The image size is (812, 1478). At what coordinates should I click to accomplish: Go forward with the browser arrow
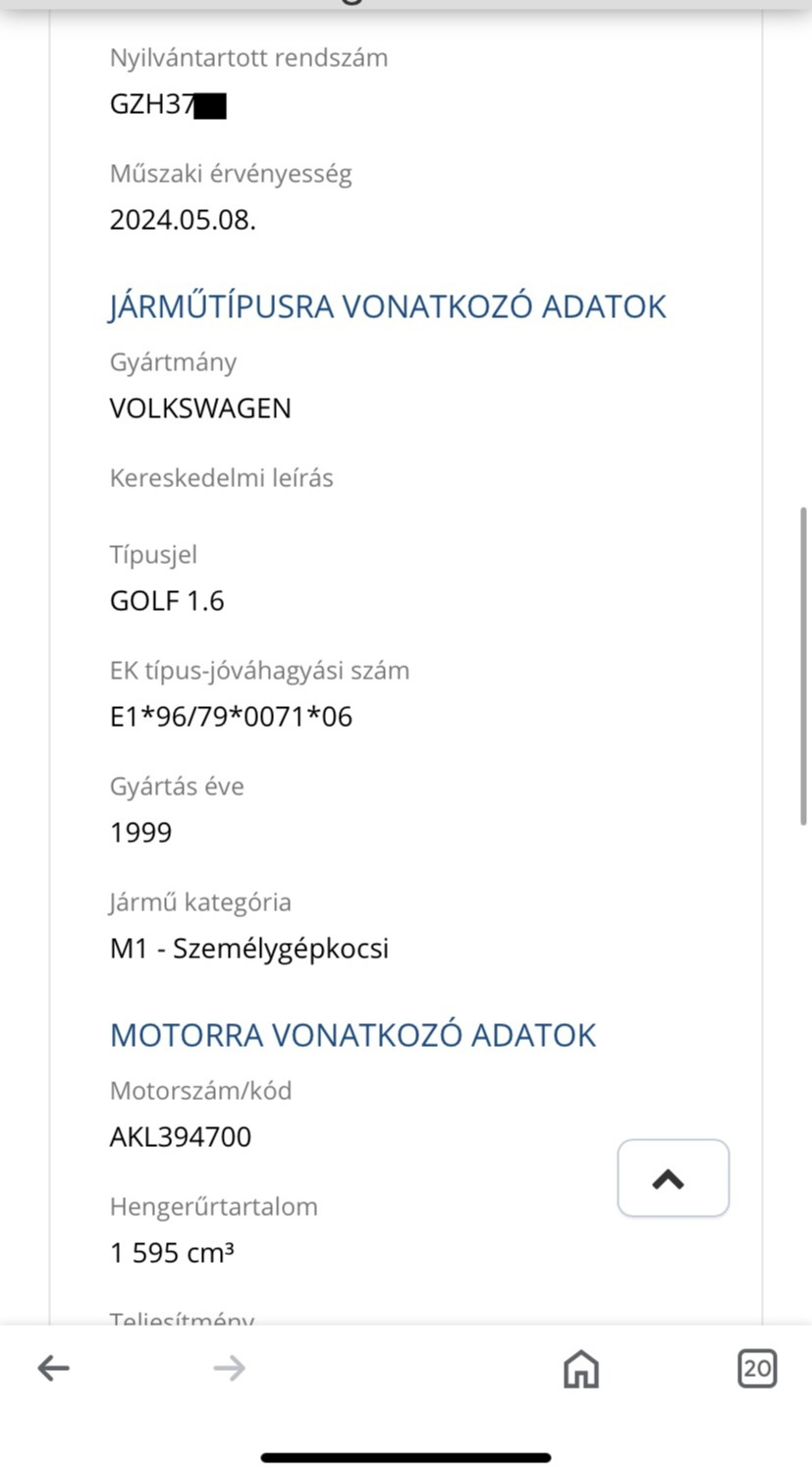pos(229,1367)
